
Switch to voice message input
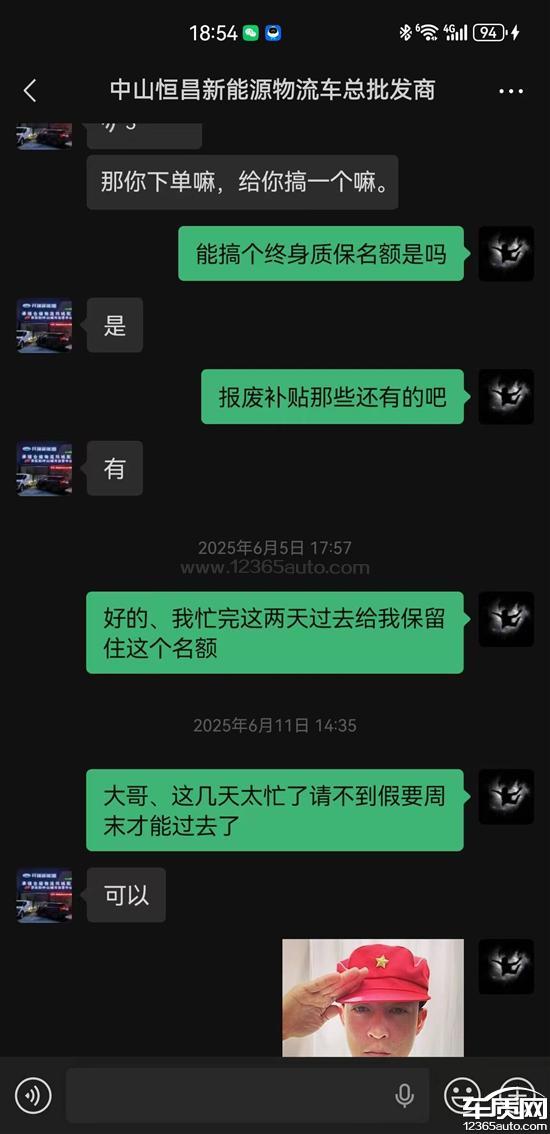point(33,1095)
